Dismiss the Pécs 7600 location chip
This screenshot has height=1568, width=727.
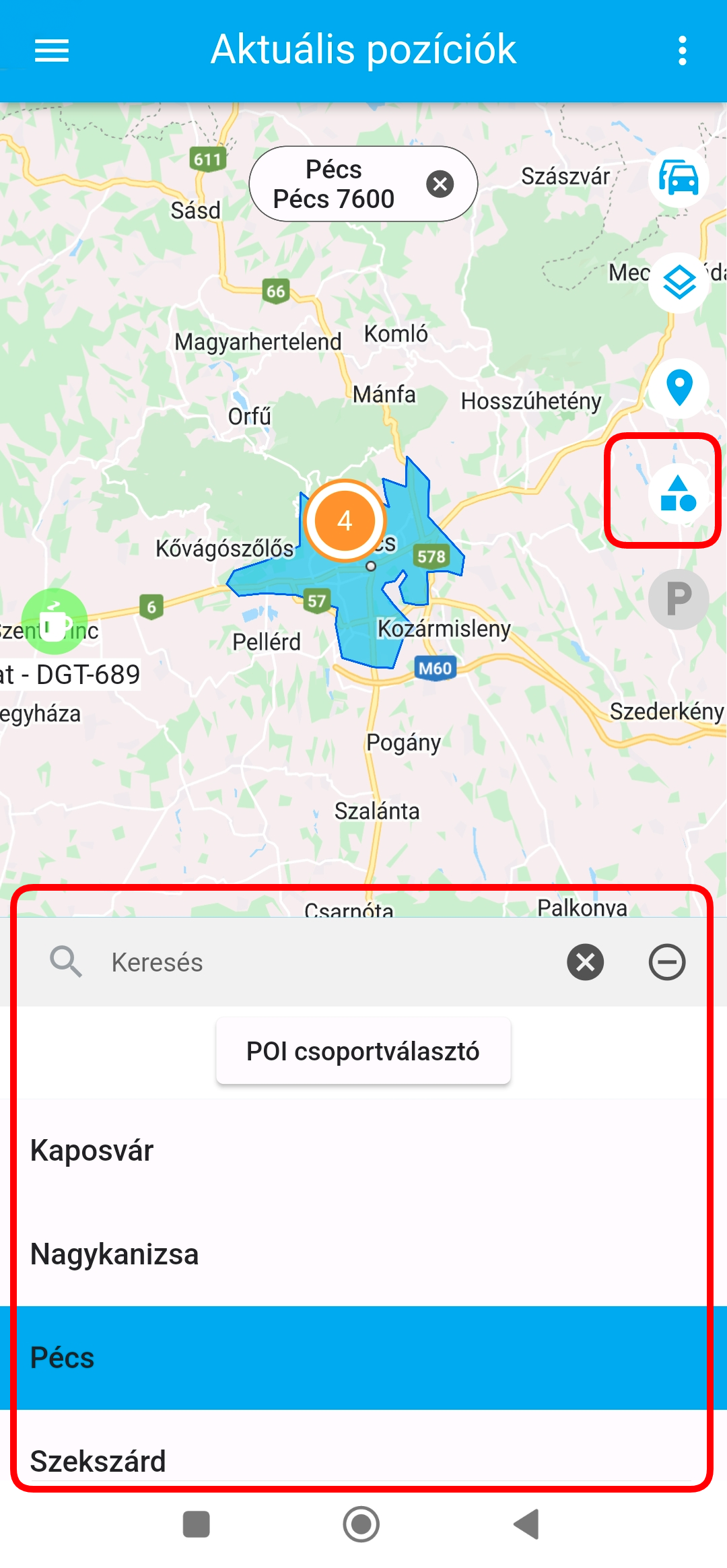[440, 184]
